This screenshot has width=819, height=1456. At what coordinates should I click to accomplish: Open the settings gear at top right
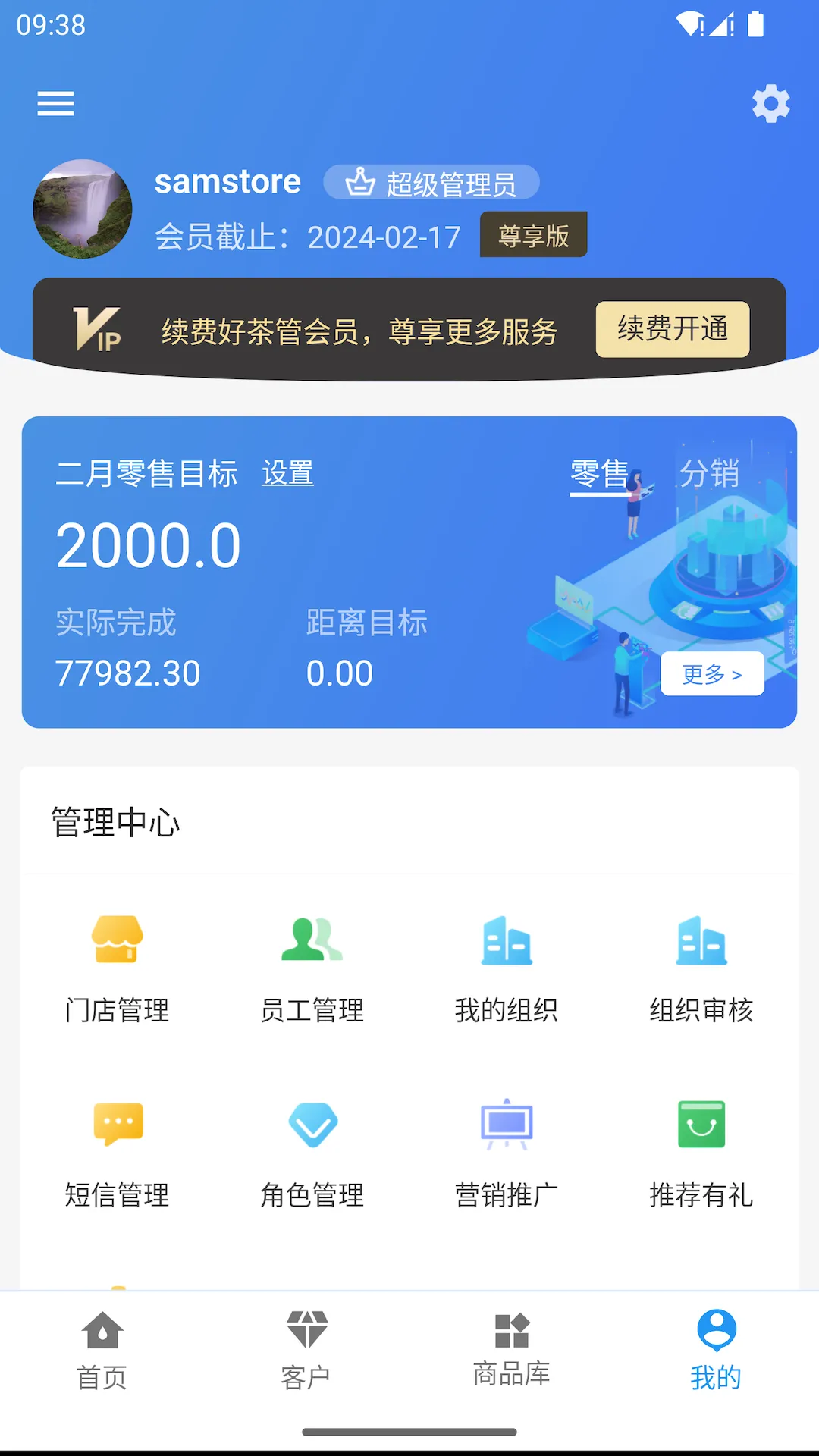770,104
